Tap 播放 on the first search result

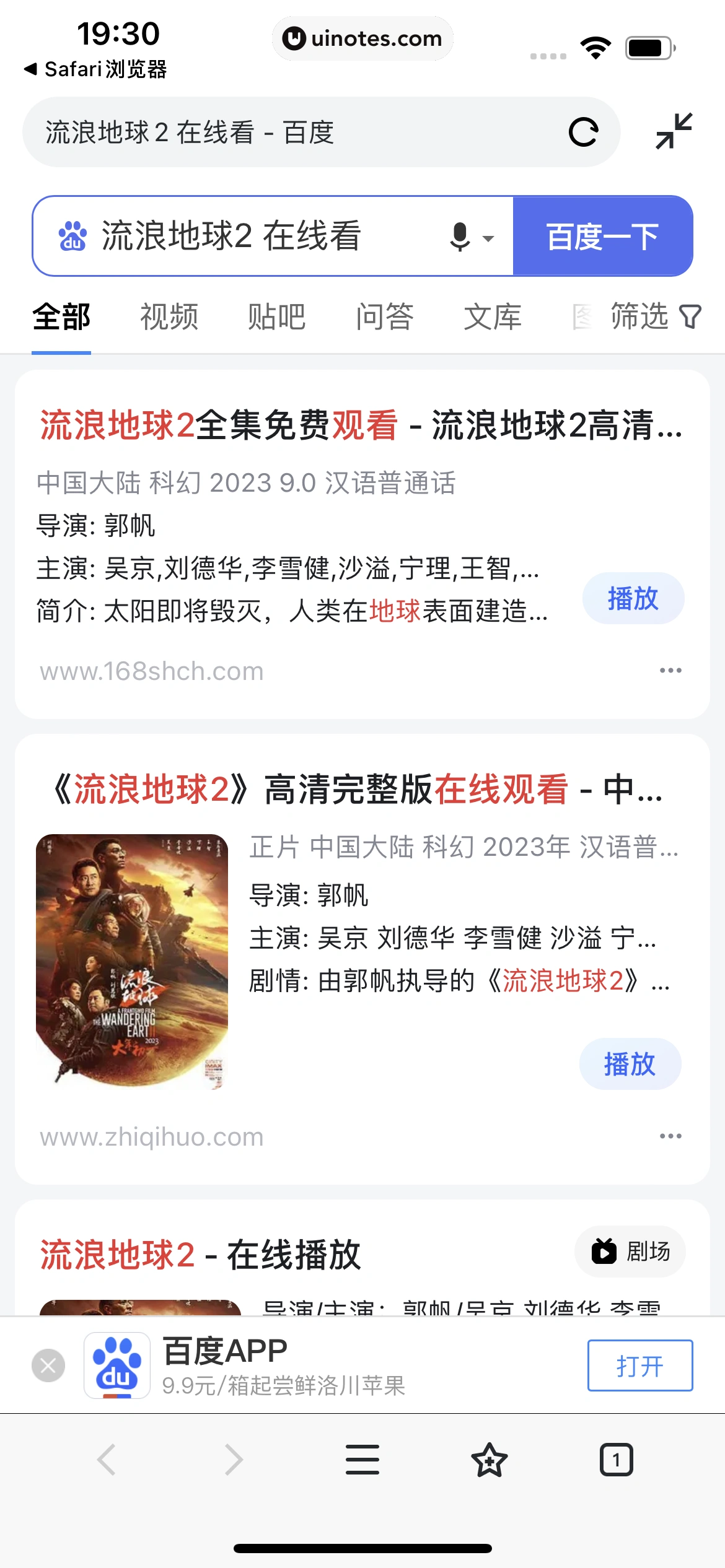pos(633,598)
